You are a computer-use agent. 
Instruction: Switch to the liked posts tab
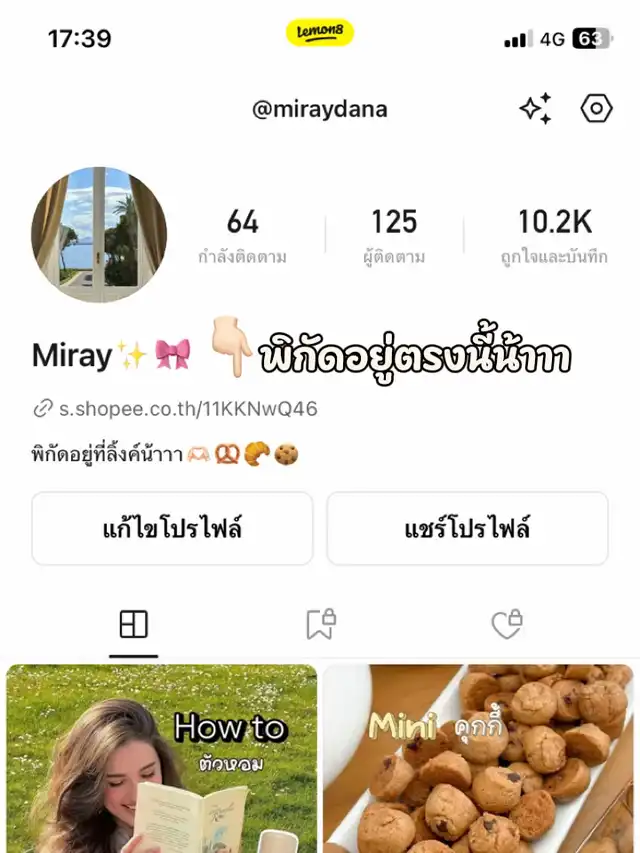click(x=507, y=625)
